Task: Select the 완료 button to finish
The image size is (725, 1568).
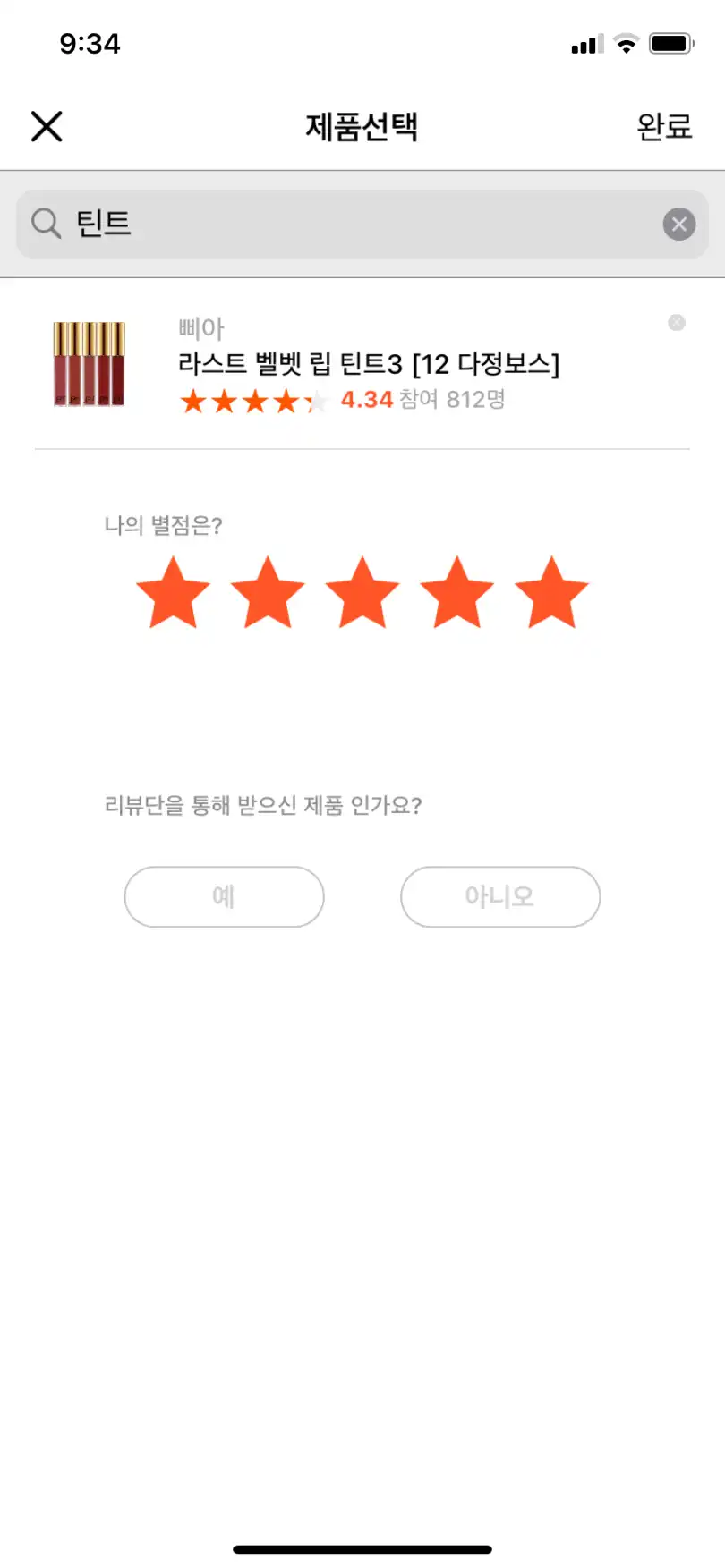Action: point(666,126)
